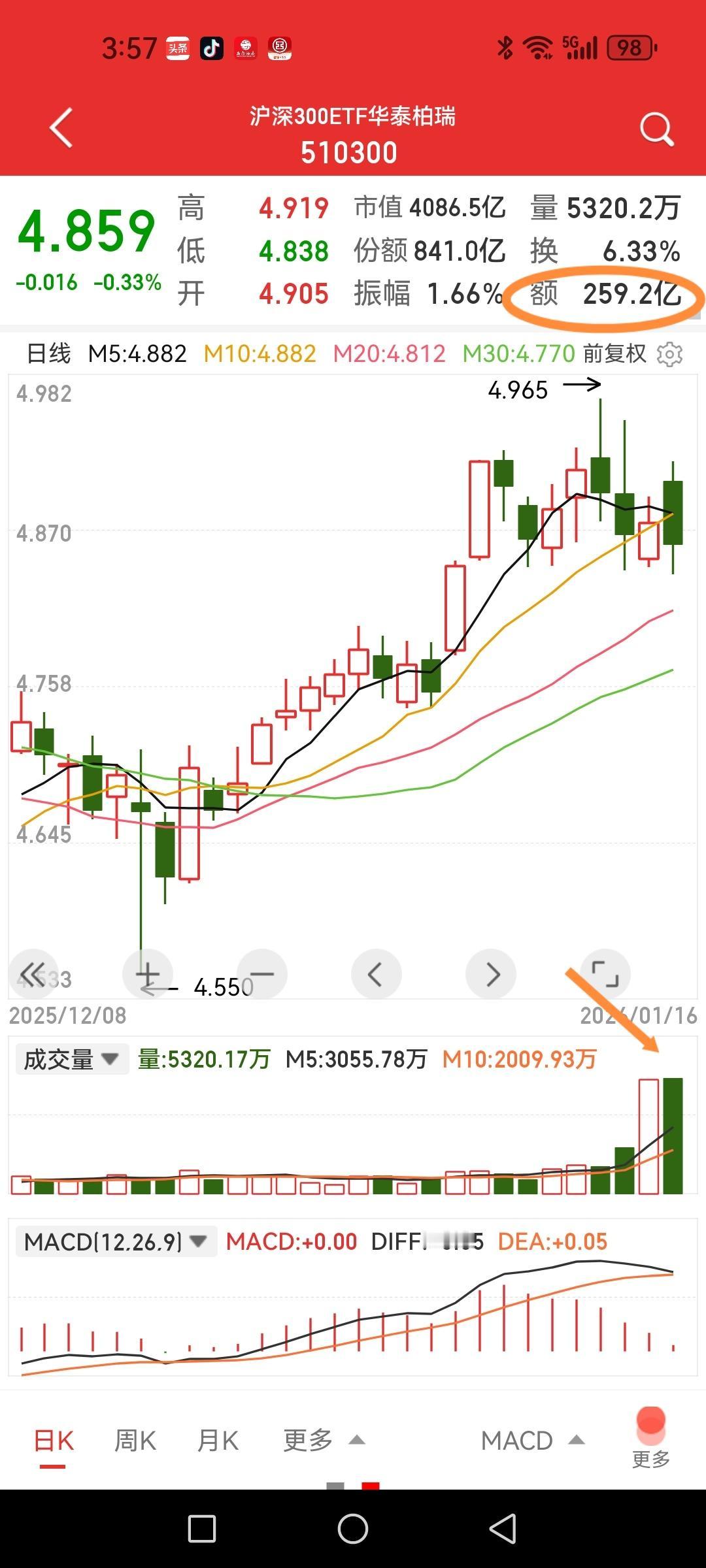706x1568 pixels.
Task: Open search with the magnifier icon
Action: [x=656, y=128]
